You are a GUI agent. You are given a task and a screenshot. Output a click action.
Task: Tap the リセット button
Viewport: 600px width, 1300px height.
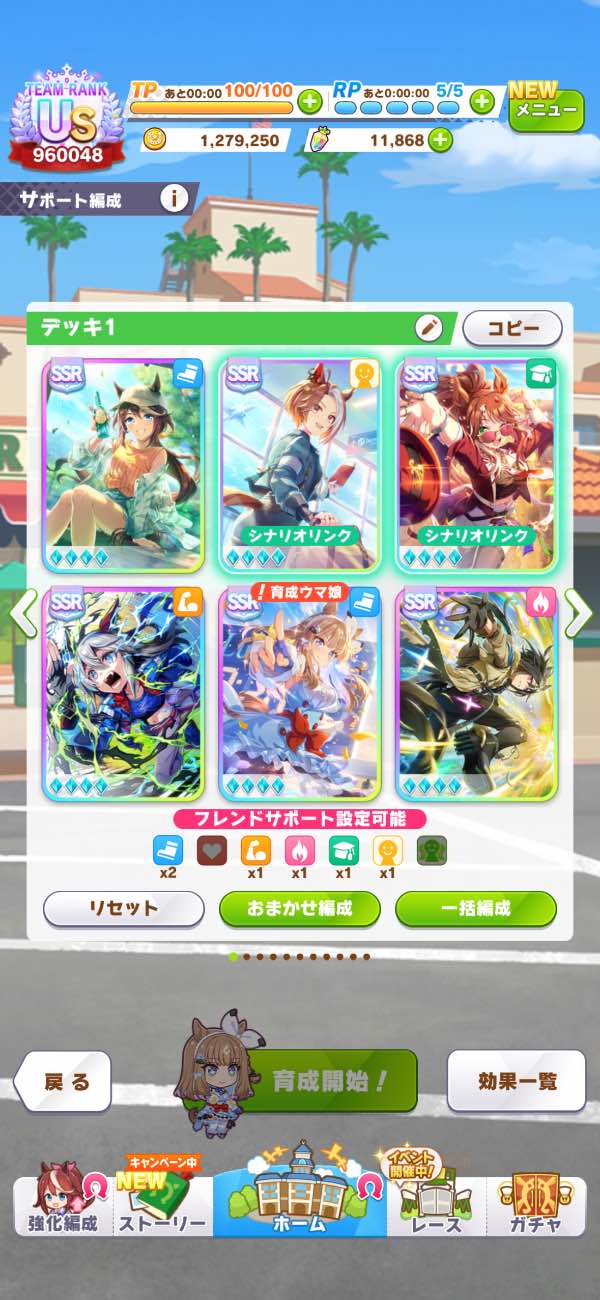pos(123,909)
